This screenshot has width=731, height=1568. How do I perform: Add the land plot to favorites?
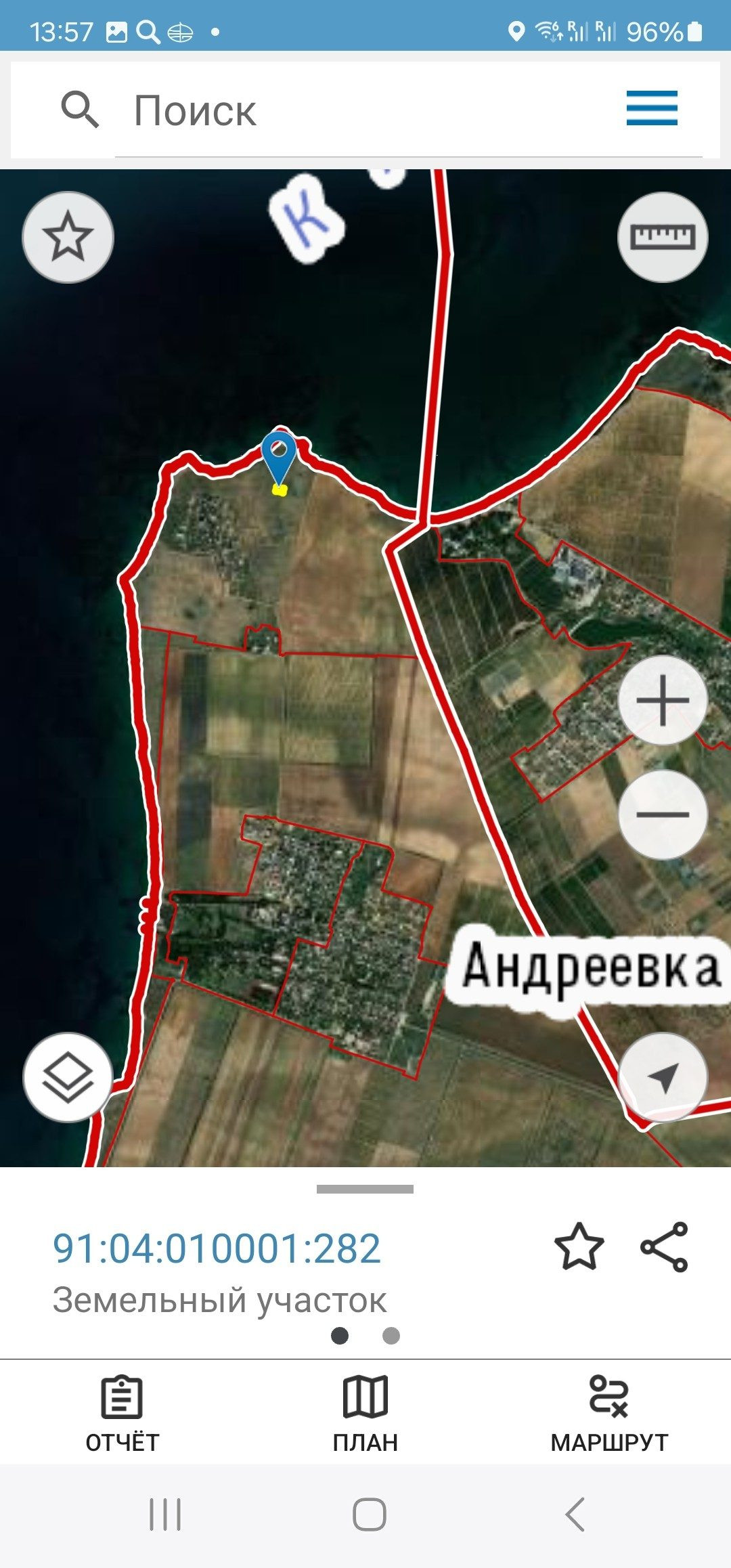point(579,1246)
